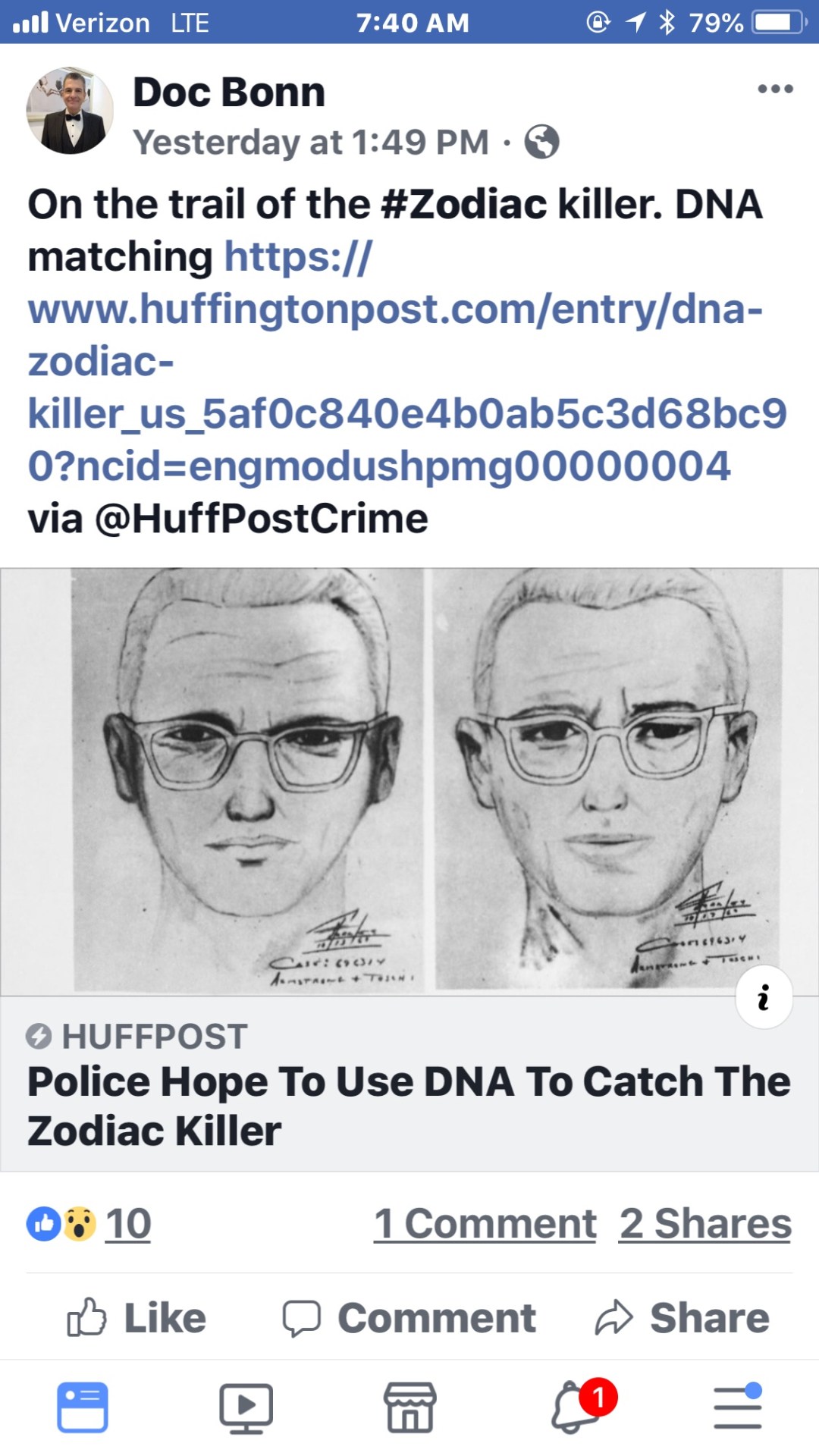Image resolution: width=819 pixels, height=1456 pixels.
Task: View the 2 Shares list
Action: coord(704,1223)
